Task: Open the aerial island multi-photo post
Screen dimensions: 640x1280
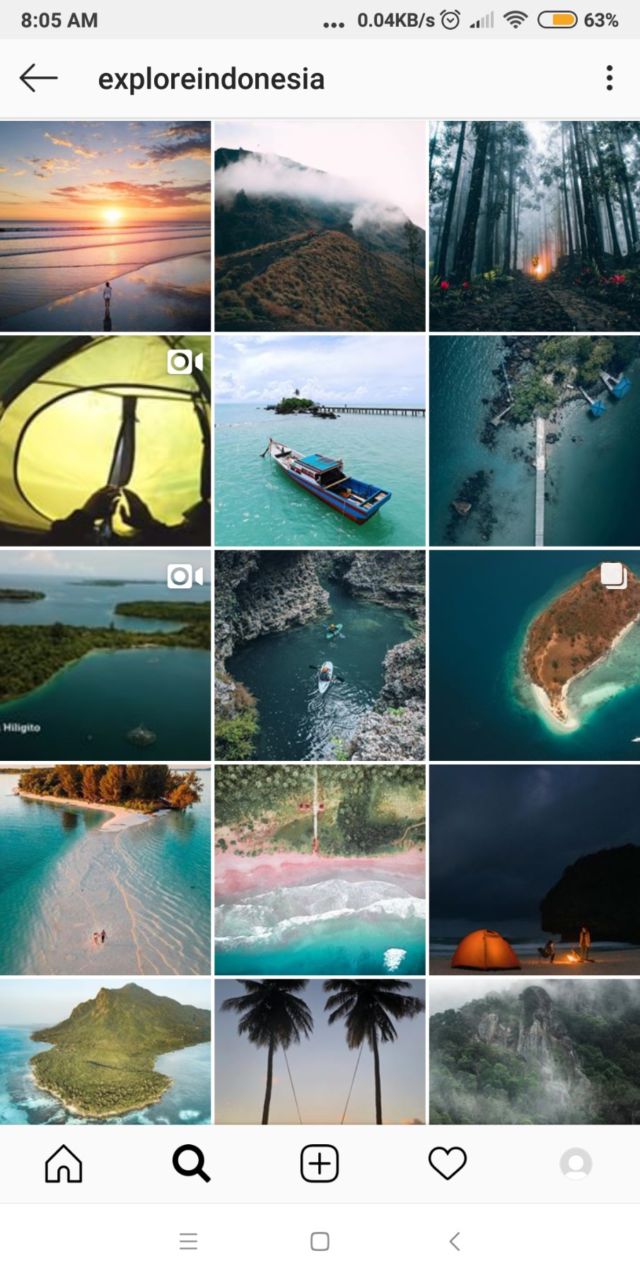Action: [x=534, y=655]
